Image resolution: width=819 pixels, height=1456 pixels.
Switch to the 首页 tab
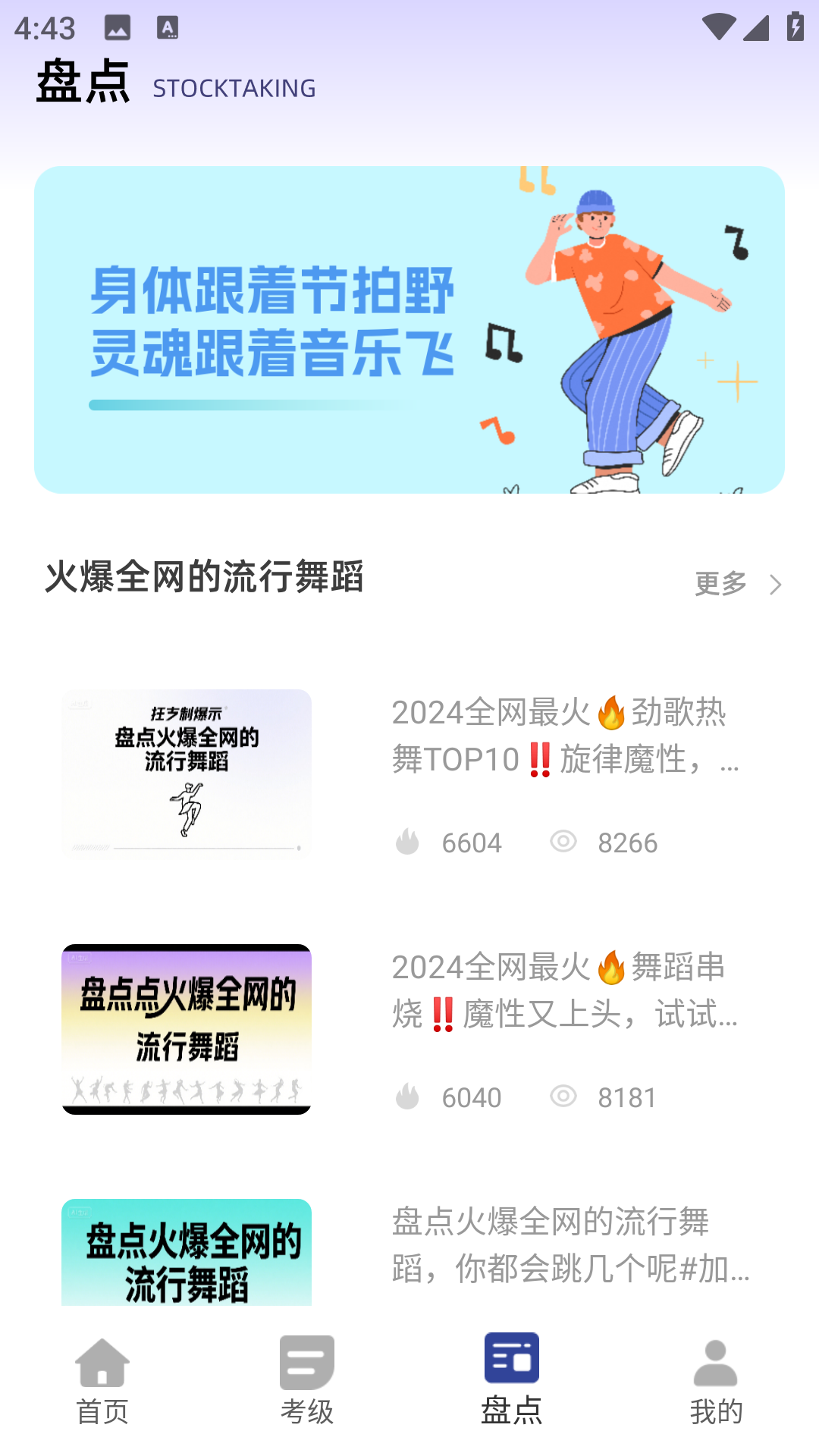[102, 1380]
